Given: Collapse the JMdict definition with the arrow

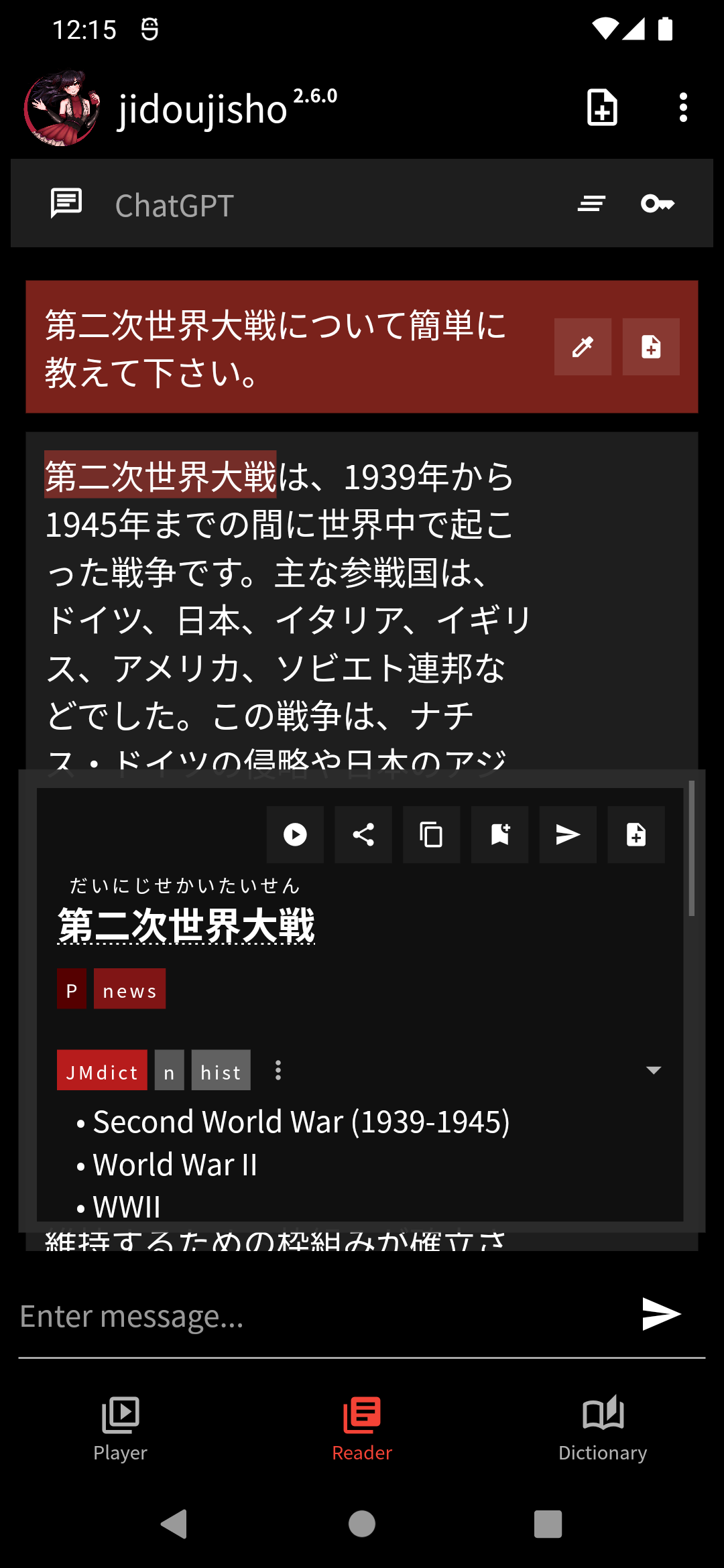Looking at the screenshot, I should point(654,1070).
